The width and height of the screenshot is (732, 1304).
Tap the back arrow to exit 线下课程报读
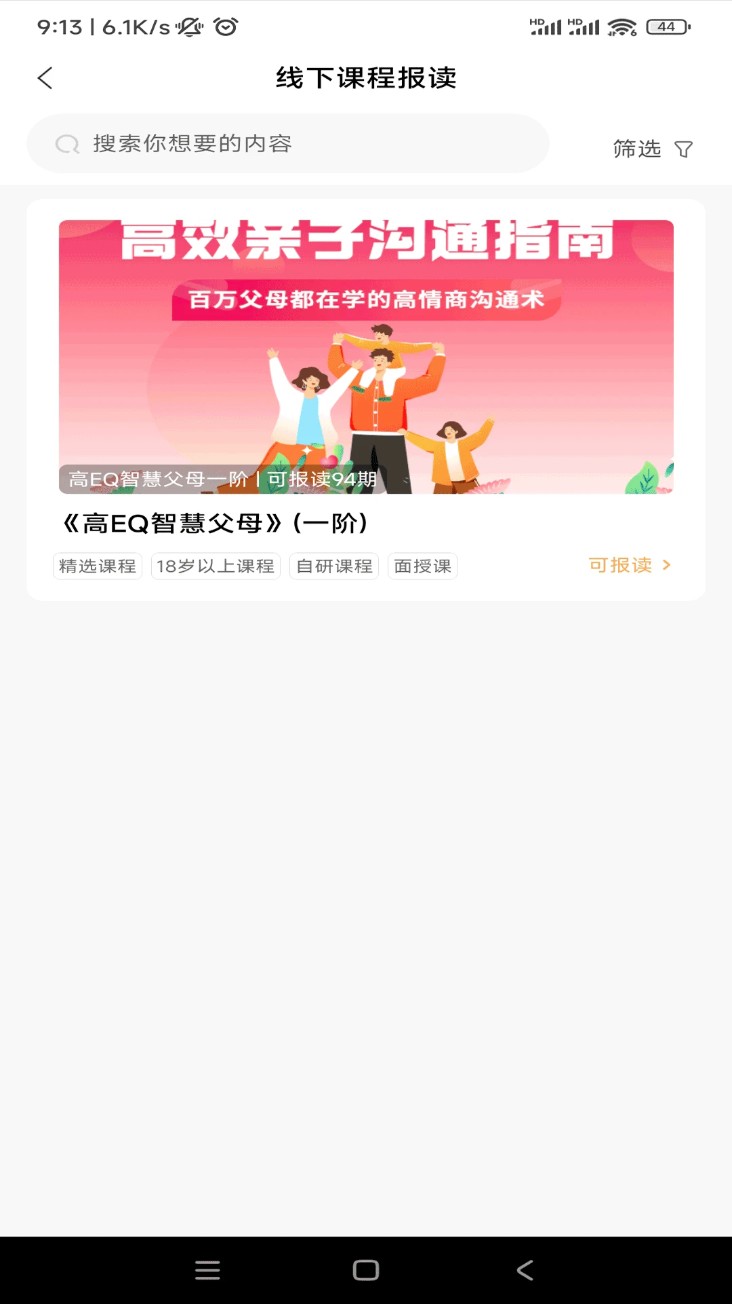point(44,77)
